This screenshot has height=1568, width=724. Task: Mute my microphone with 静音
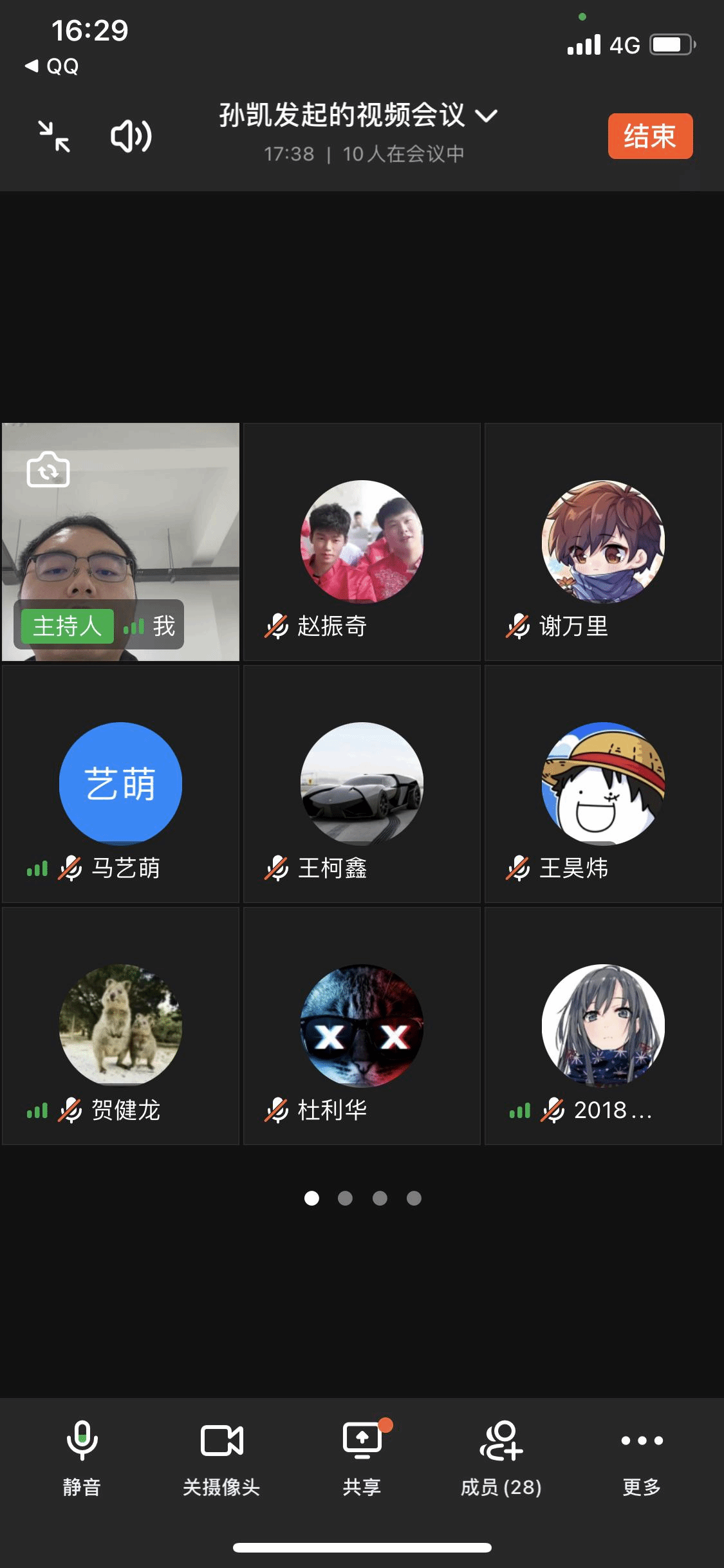pos(82,1456)
